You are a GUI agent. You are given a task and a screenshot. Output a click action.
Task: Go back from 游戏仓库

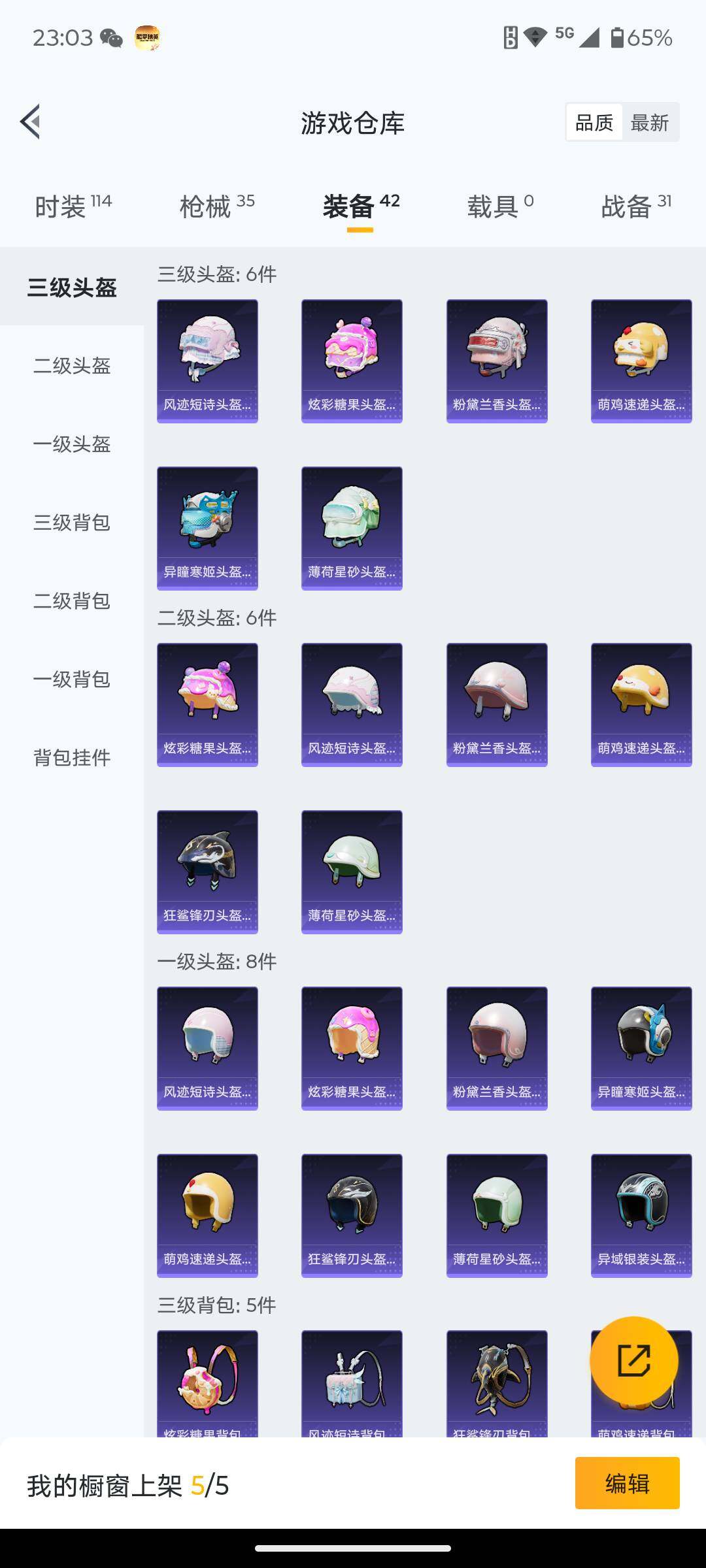31,122
